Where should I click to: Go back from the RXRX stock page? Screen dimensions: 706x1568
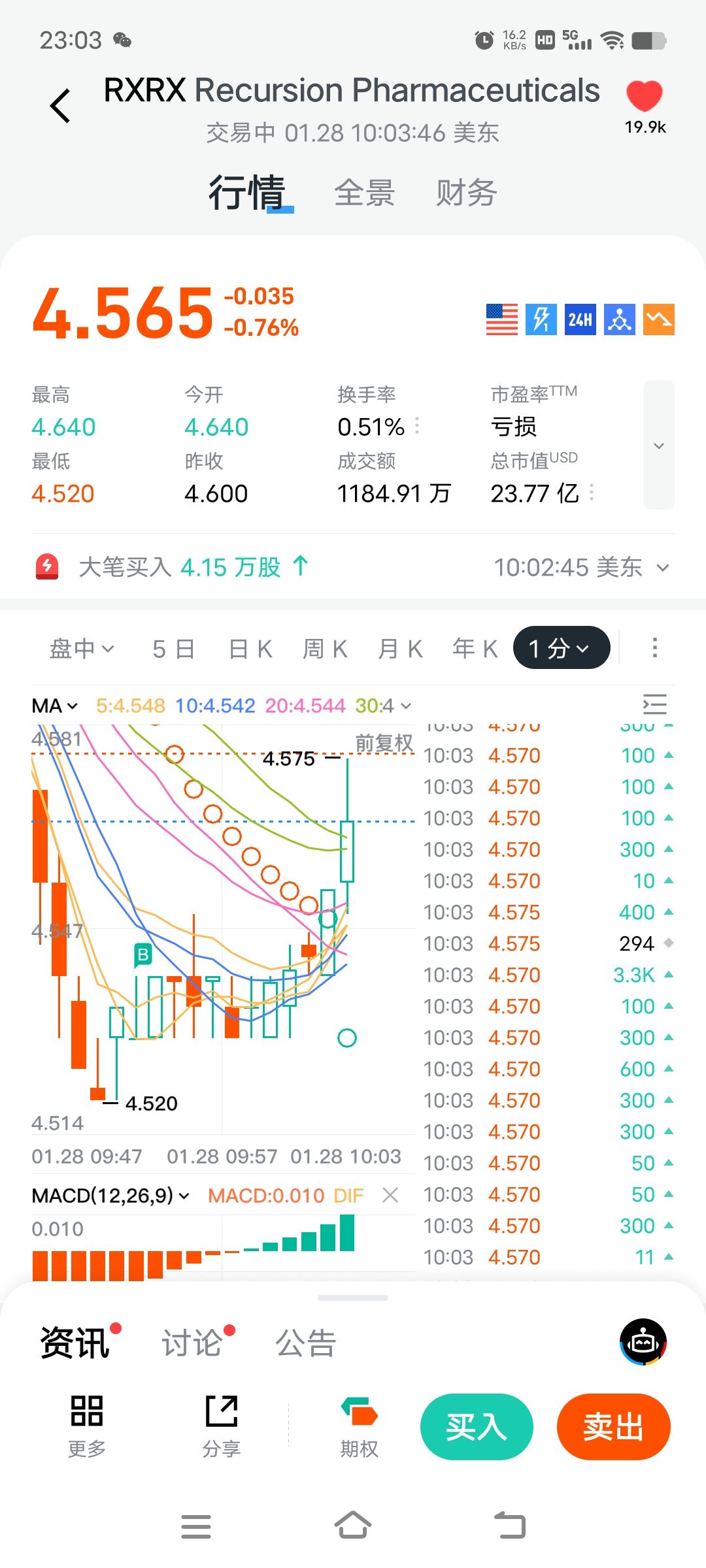pos(60,106)
